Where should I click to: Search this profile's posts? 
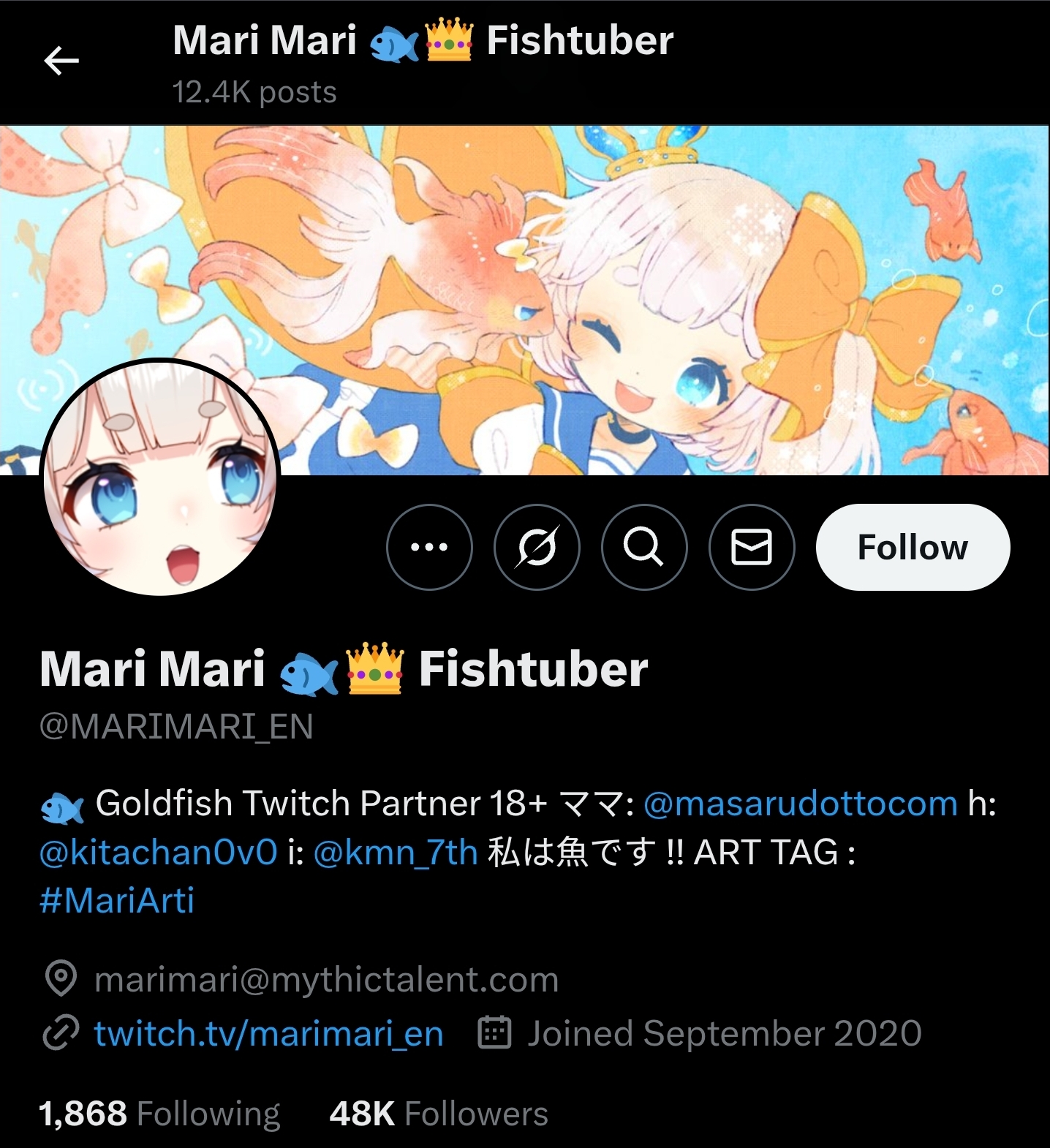pos(644,547)
